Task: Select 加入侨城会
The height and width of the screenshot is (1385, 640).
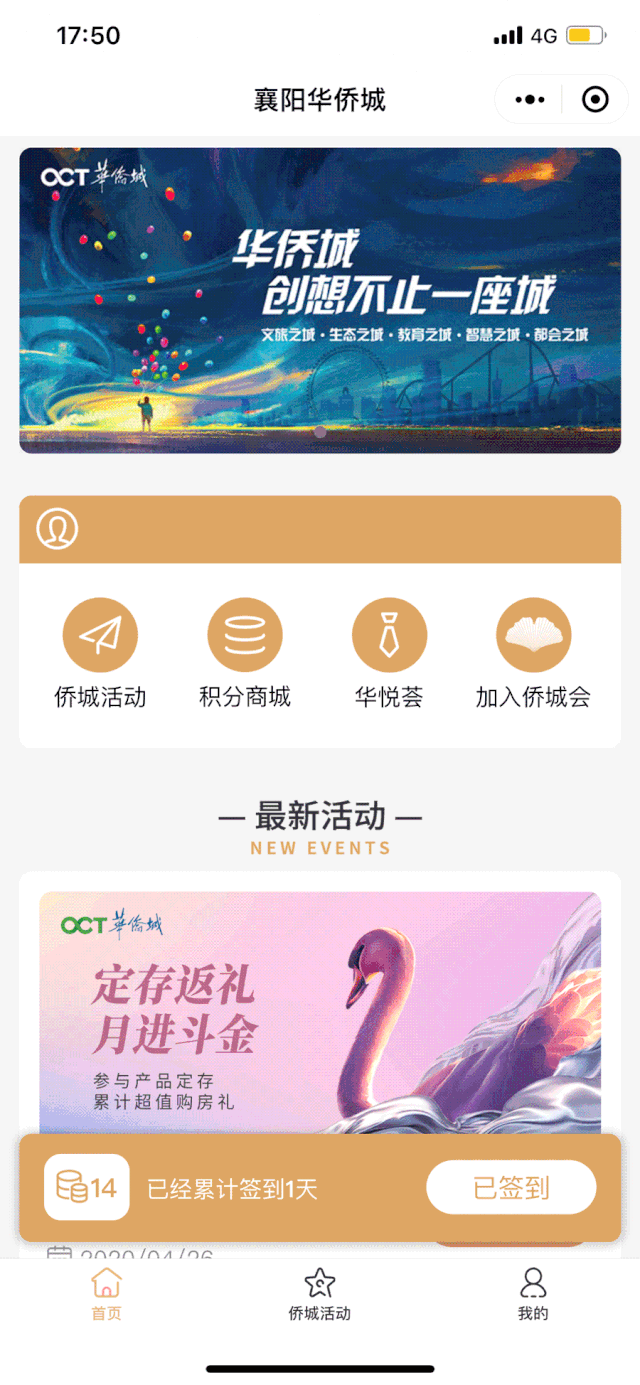Action: pos(533,654)
